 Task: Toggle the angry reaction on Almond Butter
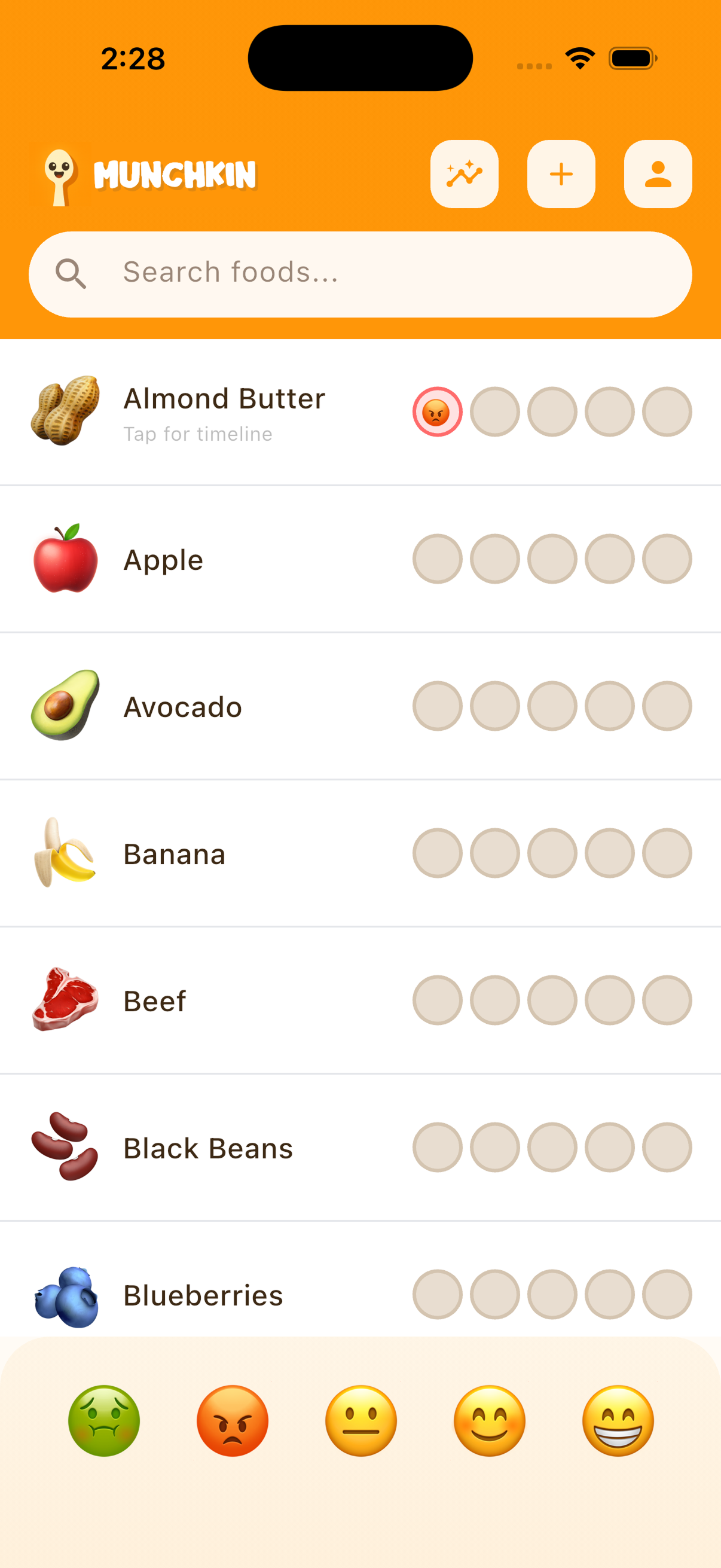tap(438, 411)
